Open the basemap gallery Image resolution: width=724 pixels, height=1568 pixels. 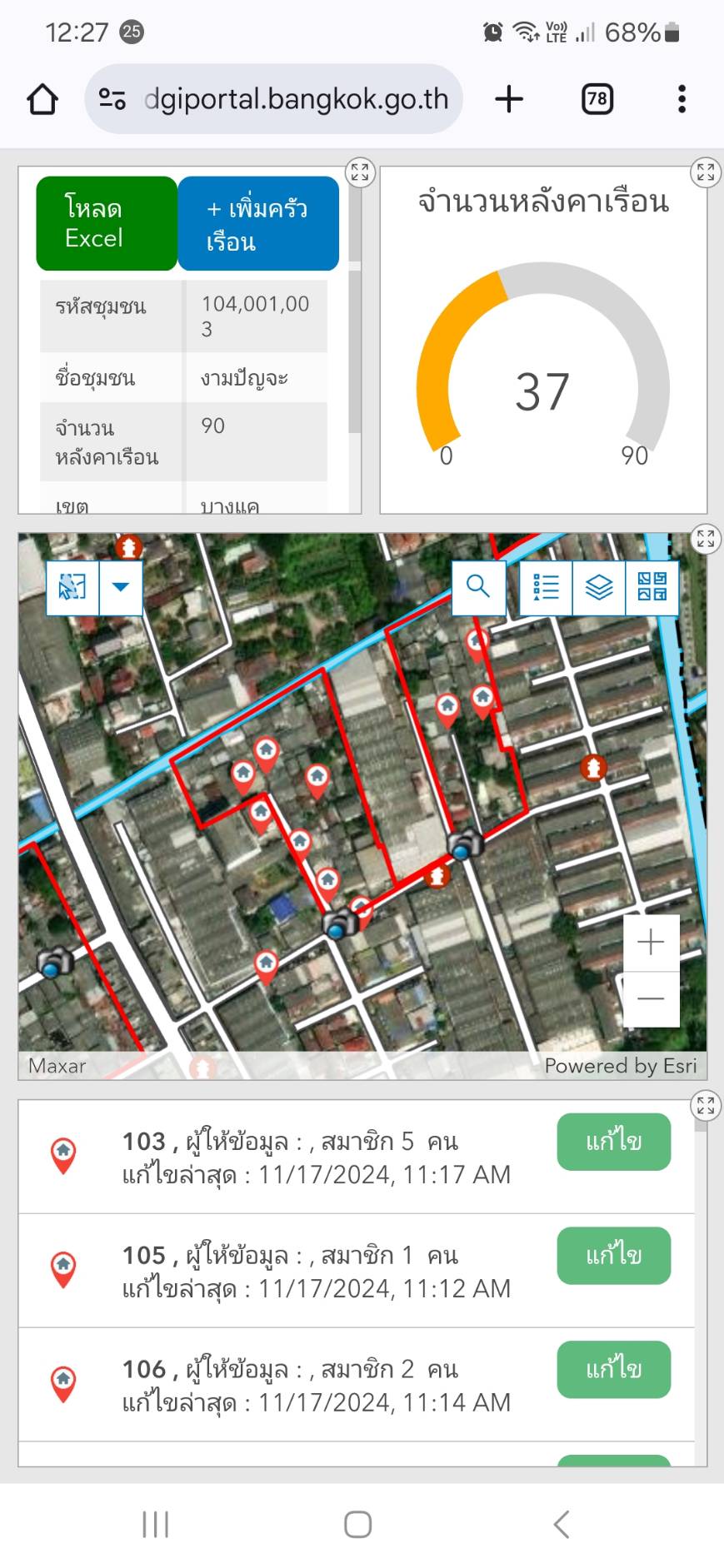pos(652,587)
